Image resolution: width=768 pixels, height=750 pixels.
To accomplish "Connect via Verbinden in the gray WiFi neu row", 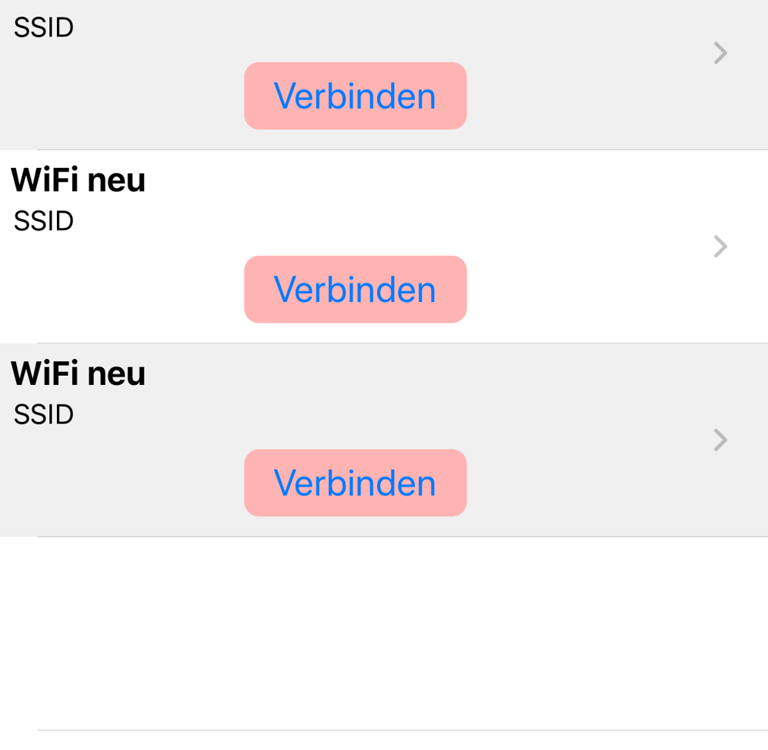I will [355, 483].
